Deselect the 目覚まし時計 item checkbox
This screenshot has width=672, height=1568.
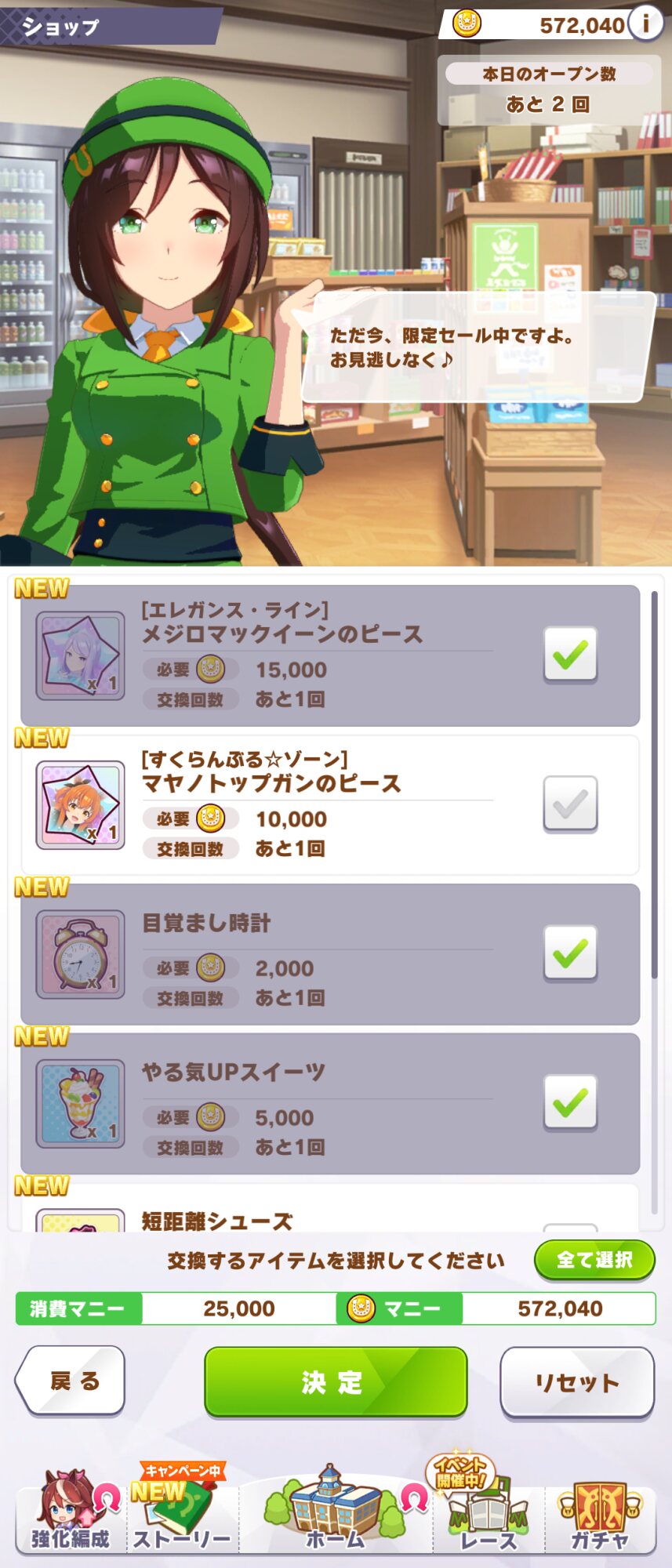[570, 953]
